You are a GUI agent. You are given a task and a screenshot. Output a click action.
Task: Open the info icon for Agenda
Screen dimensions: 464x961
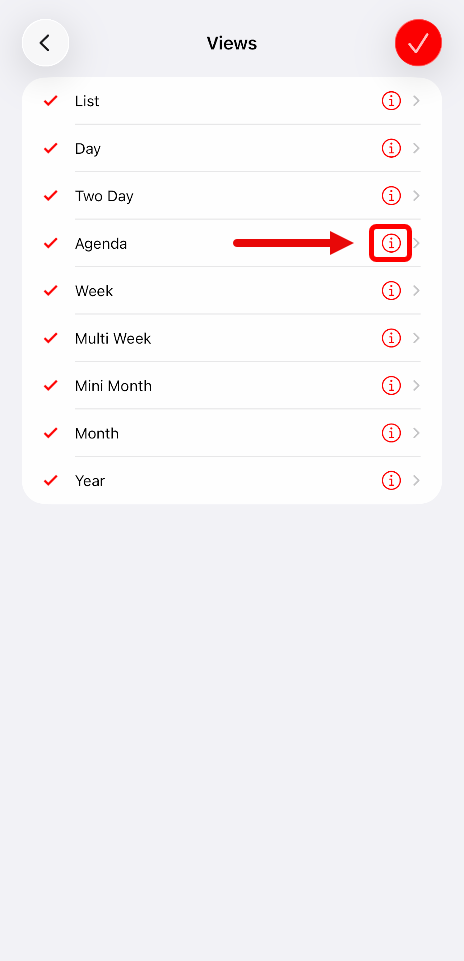coord(391,243)
